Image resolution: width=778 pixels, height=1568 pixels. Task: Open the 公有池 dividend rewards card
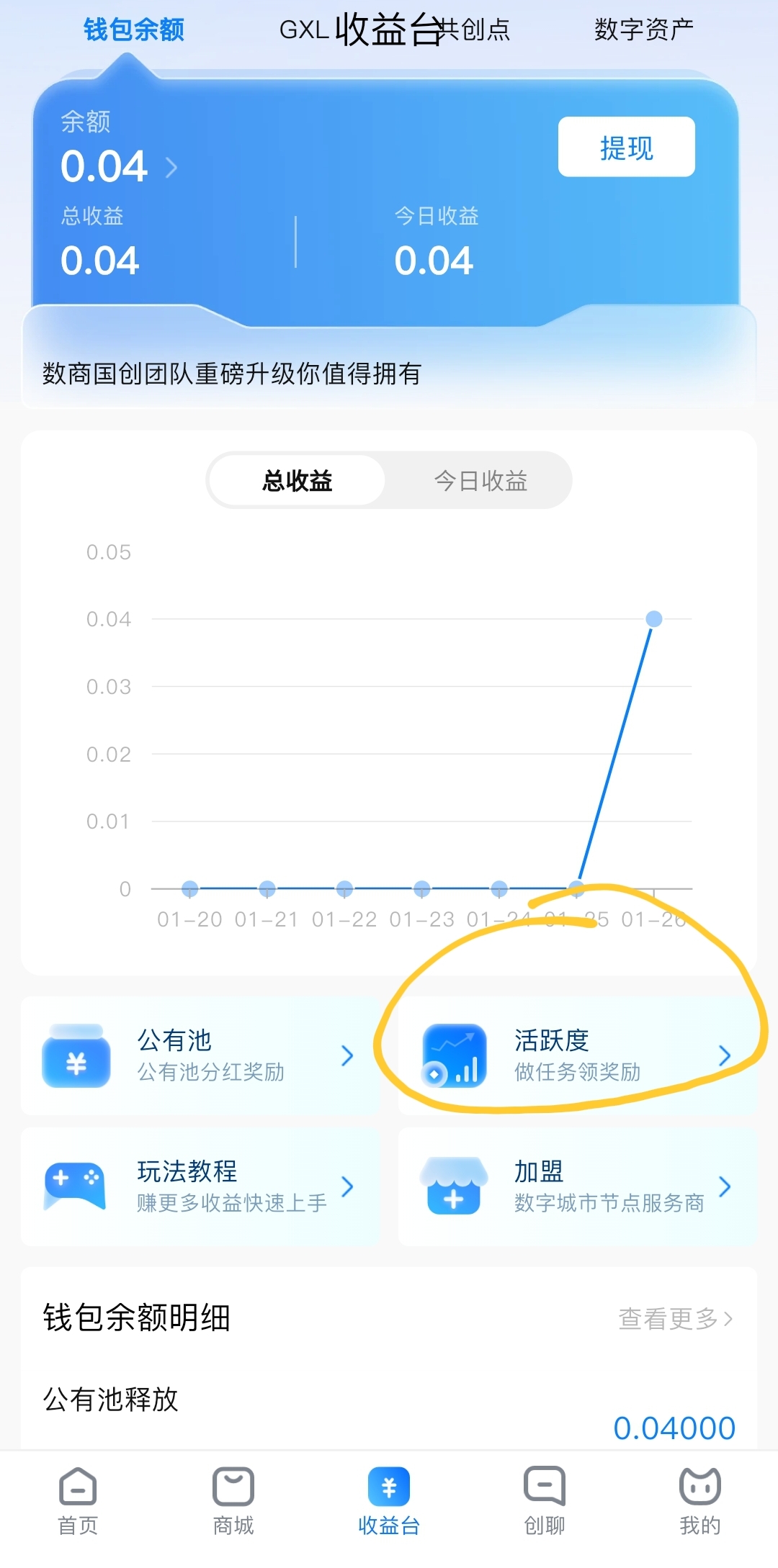200,1055
